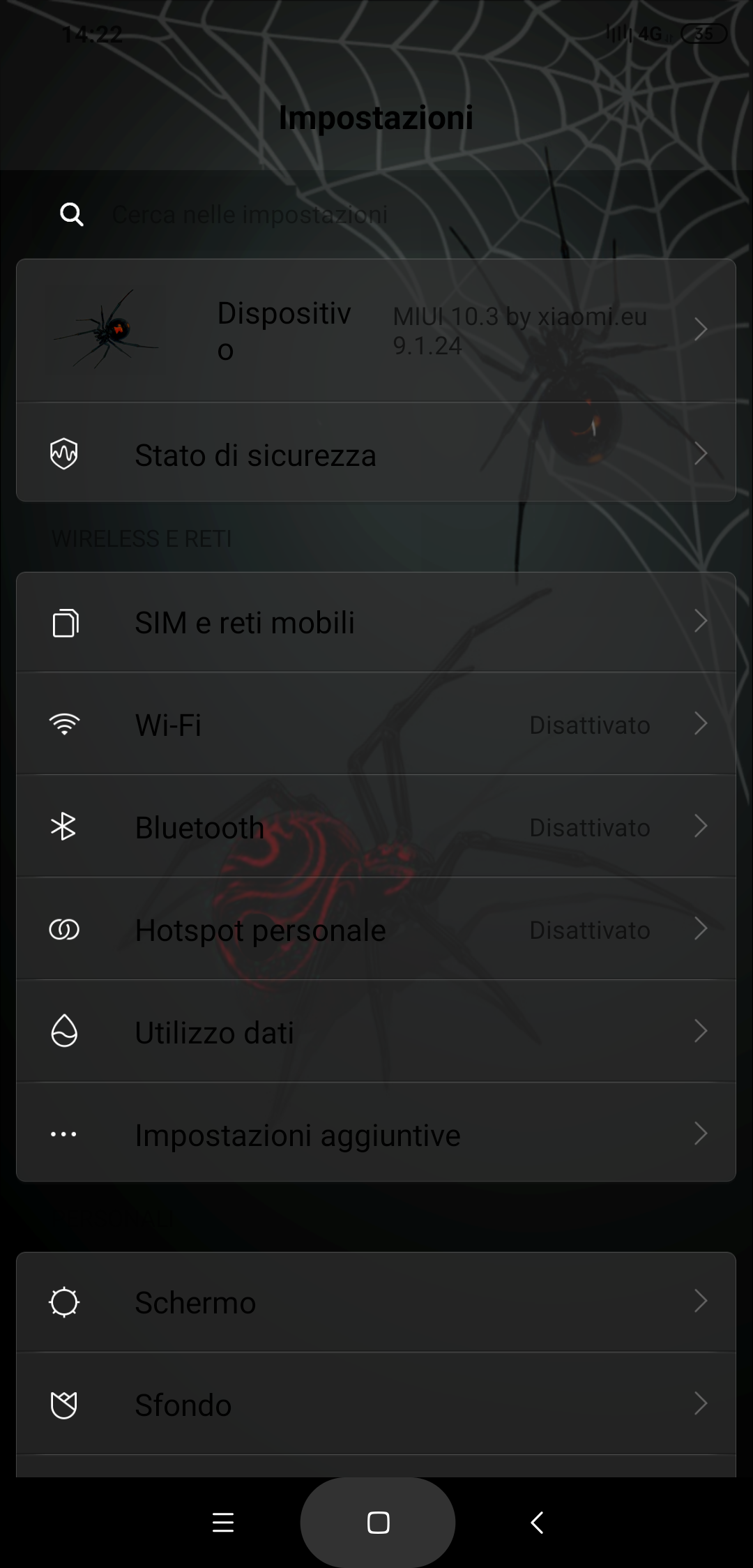Viewport: 753px width, 1568px height.
Task: Open Wi-Fi settings
Action: click(x=376, y=723)
